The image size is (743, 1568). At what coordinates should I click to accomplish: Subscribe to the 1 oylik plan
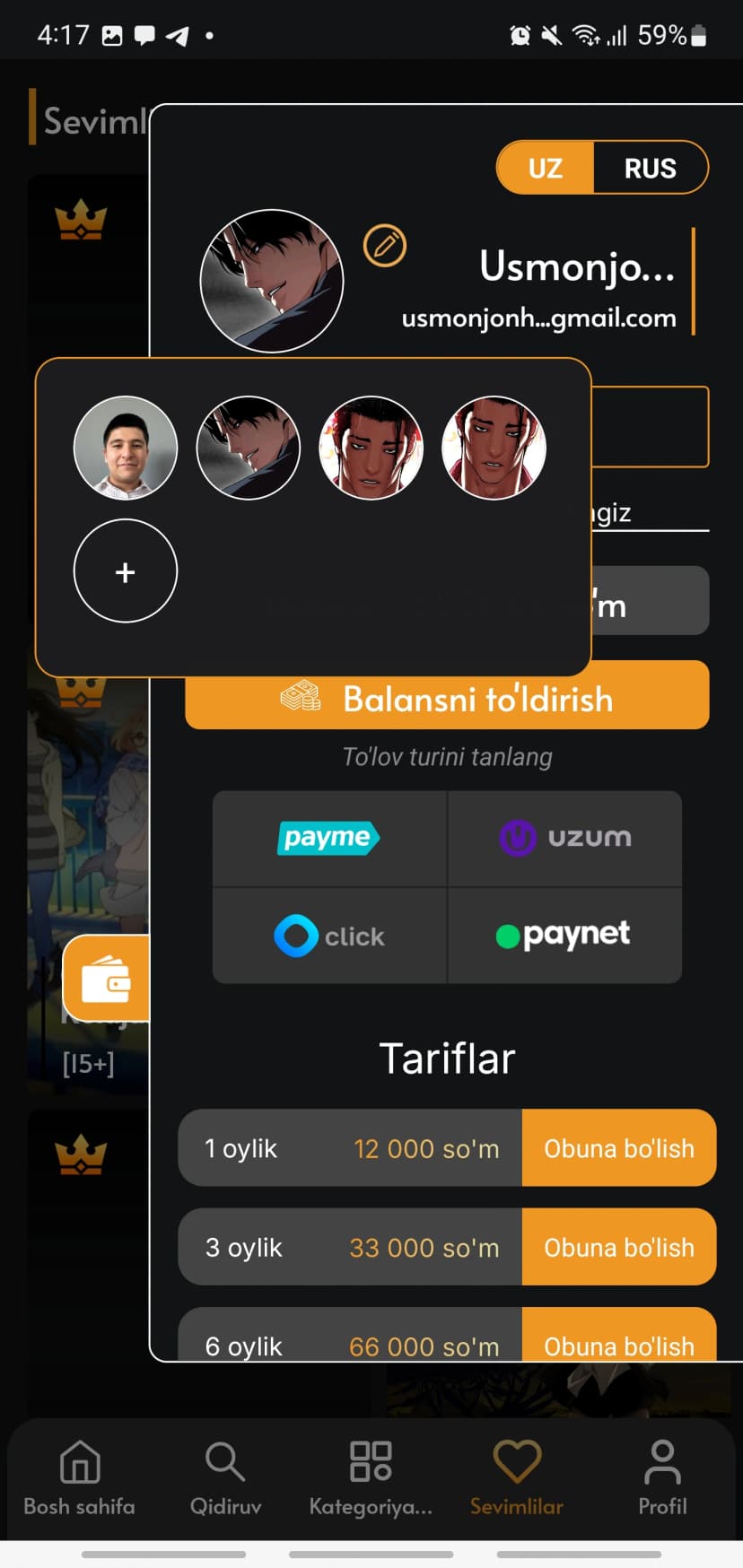tap(618, 1148)
